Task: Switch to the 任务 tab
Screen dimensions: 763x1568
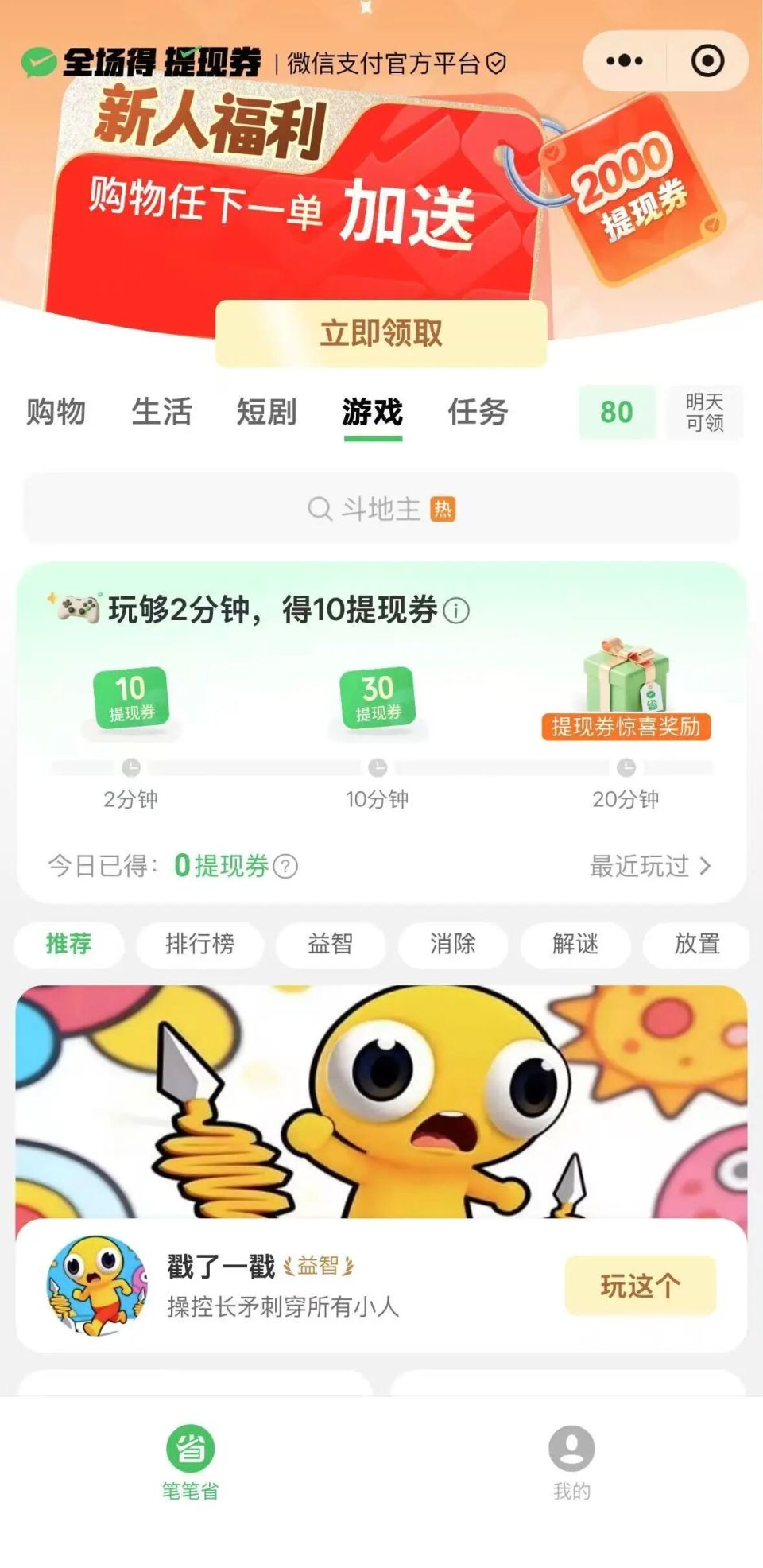Action: coord(478,411)
